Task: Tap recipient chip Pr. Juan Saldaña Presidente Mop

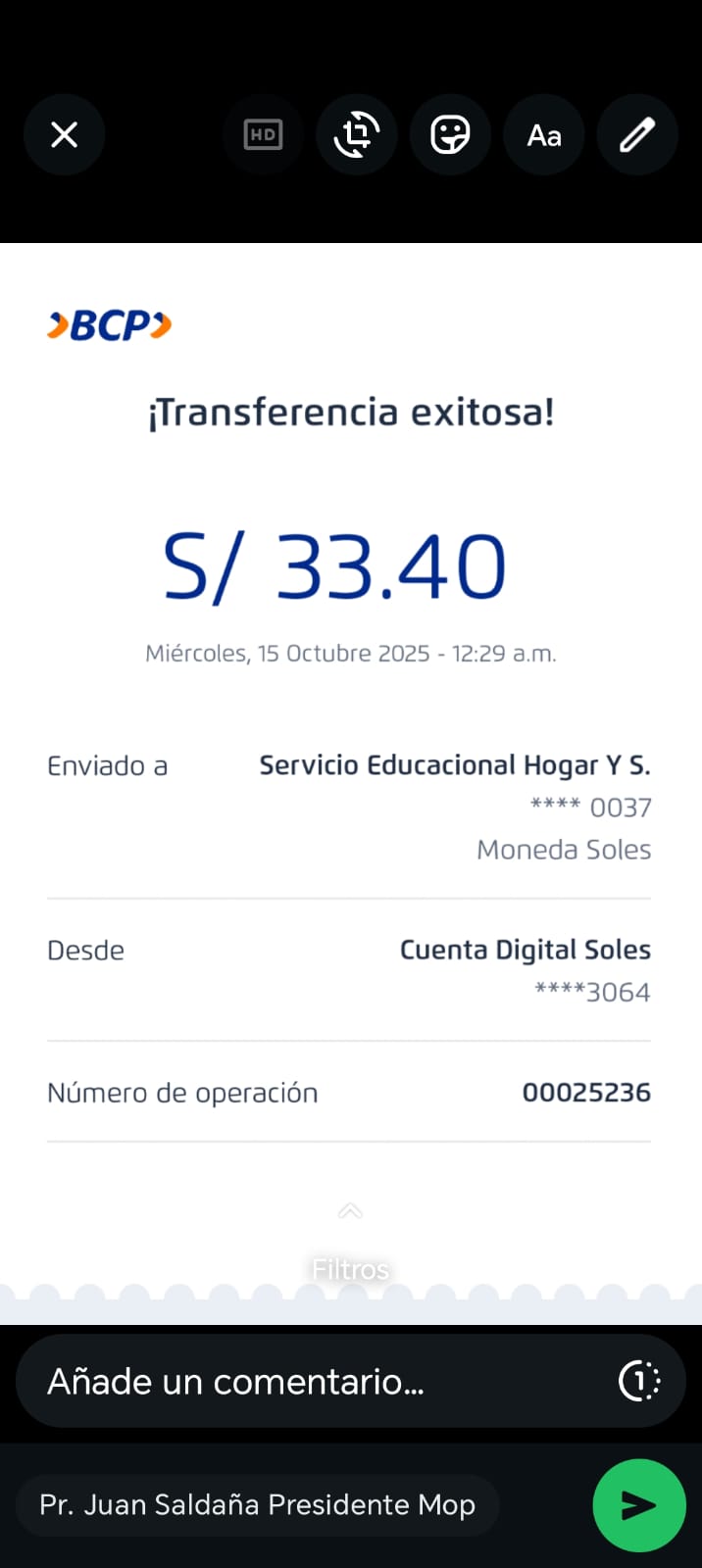Action: tap(257, 1505)
